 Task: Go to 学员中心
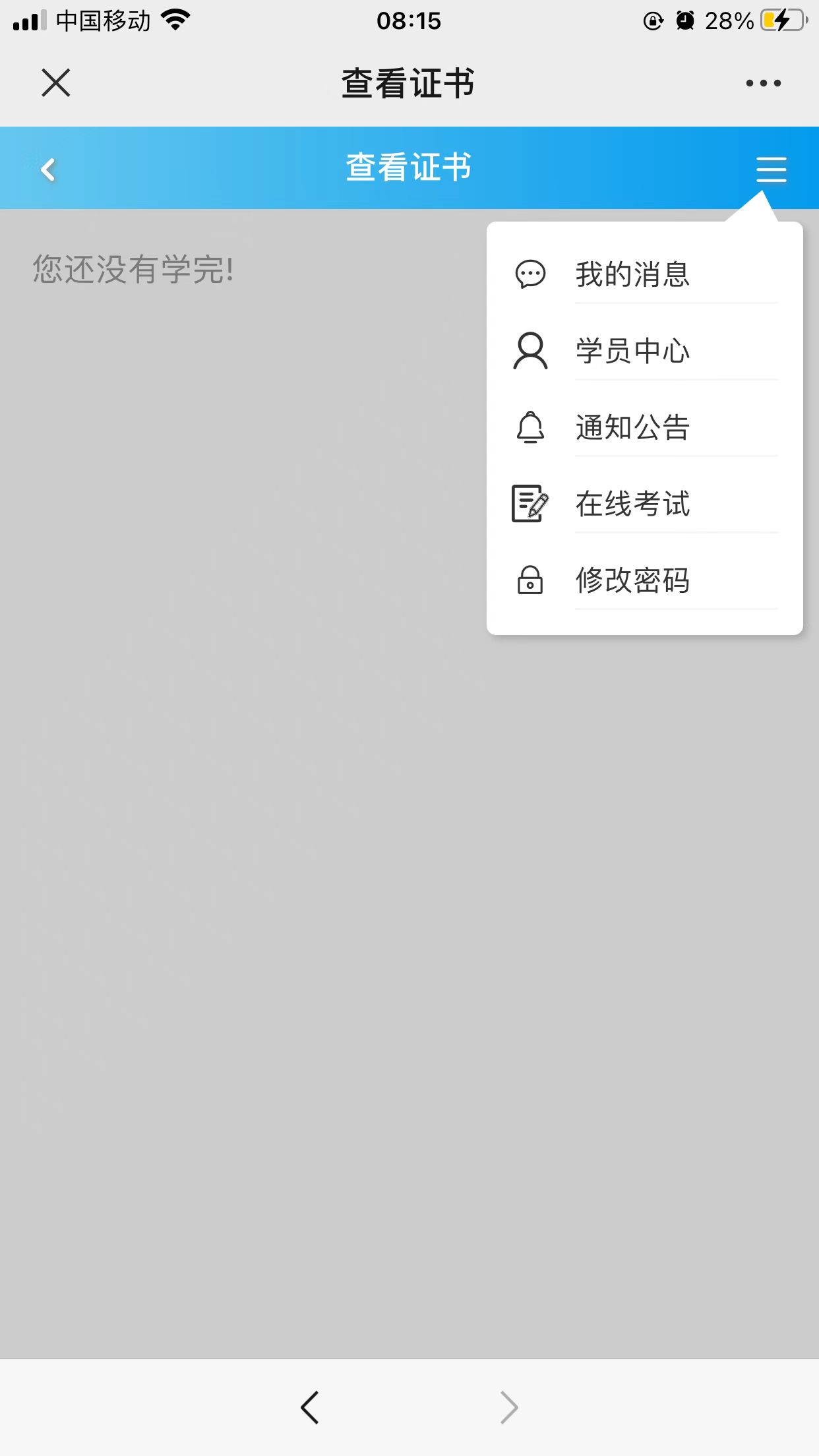pos(645,351)
